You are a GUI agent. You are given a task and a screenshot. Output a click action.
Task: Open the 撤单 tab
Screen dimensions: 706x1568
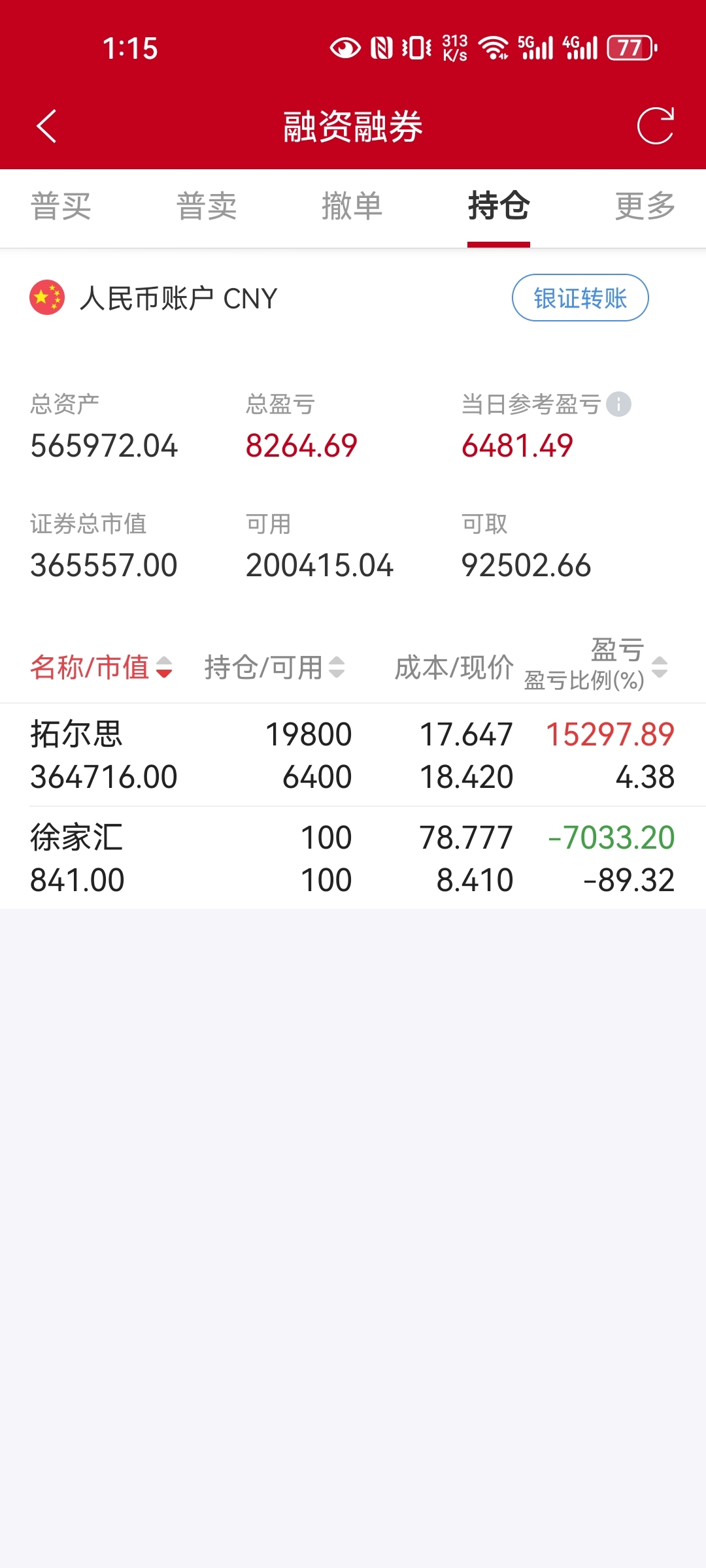[352, 206]
